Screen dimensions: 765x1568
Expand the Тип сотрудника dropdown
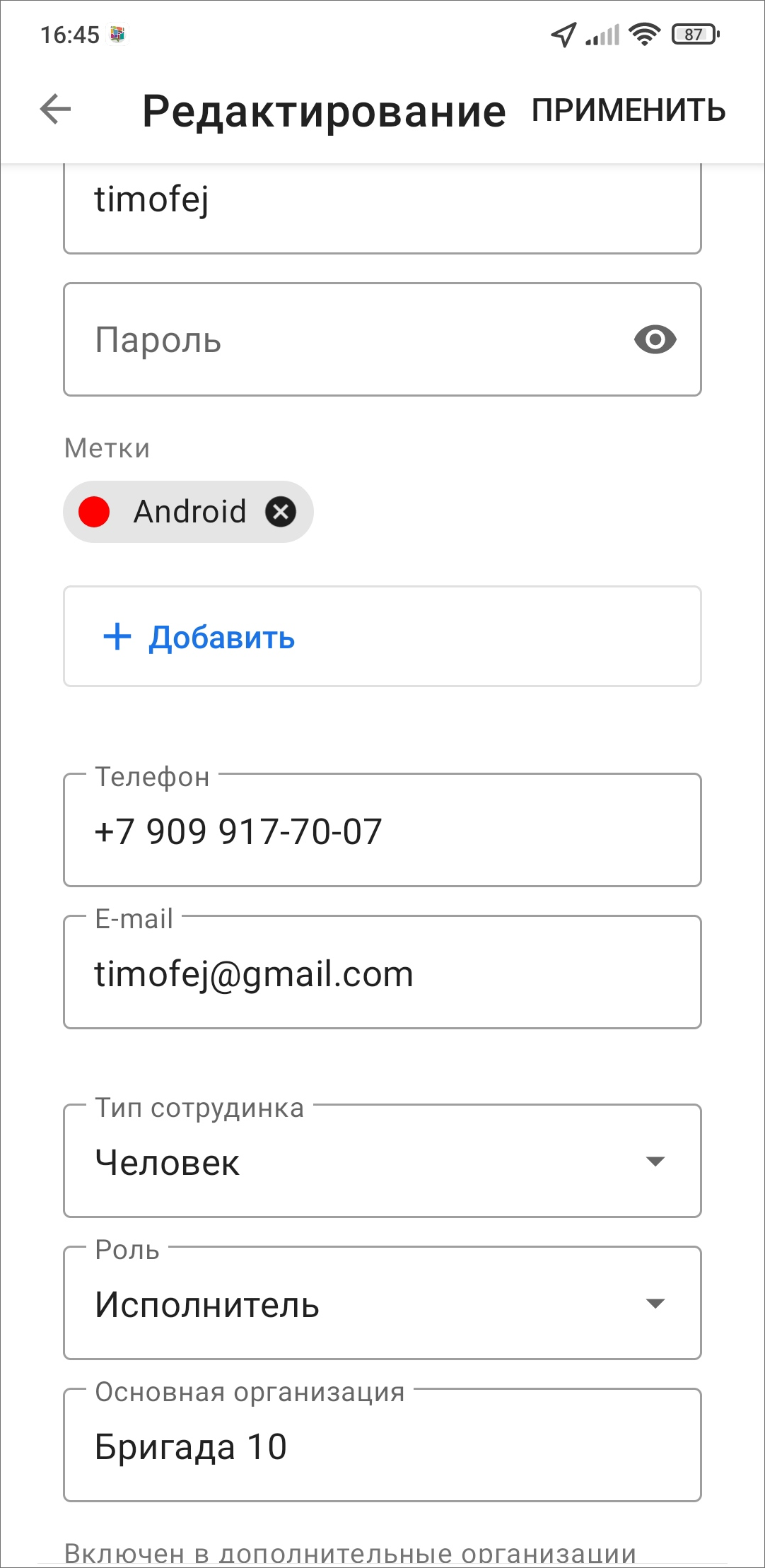point(382,1162)
